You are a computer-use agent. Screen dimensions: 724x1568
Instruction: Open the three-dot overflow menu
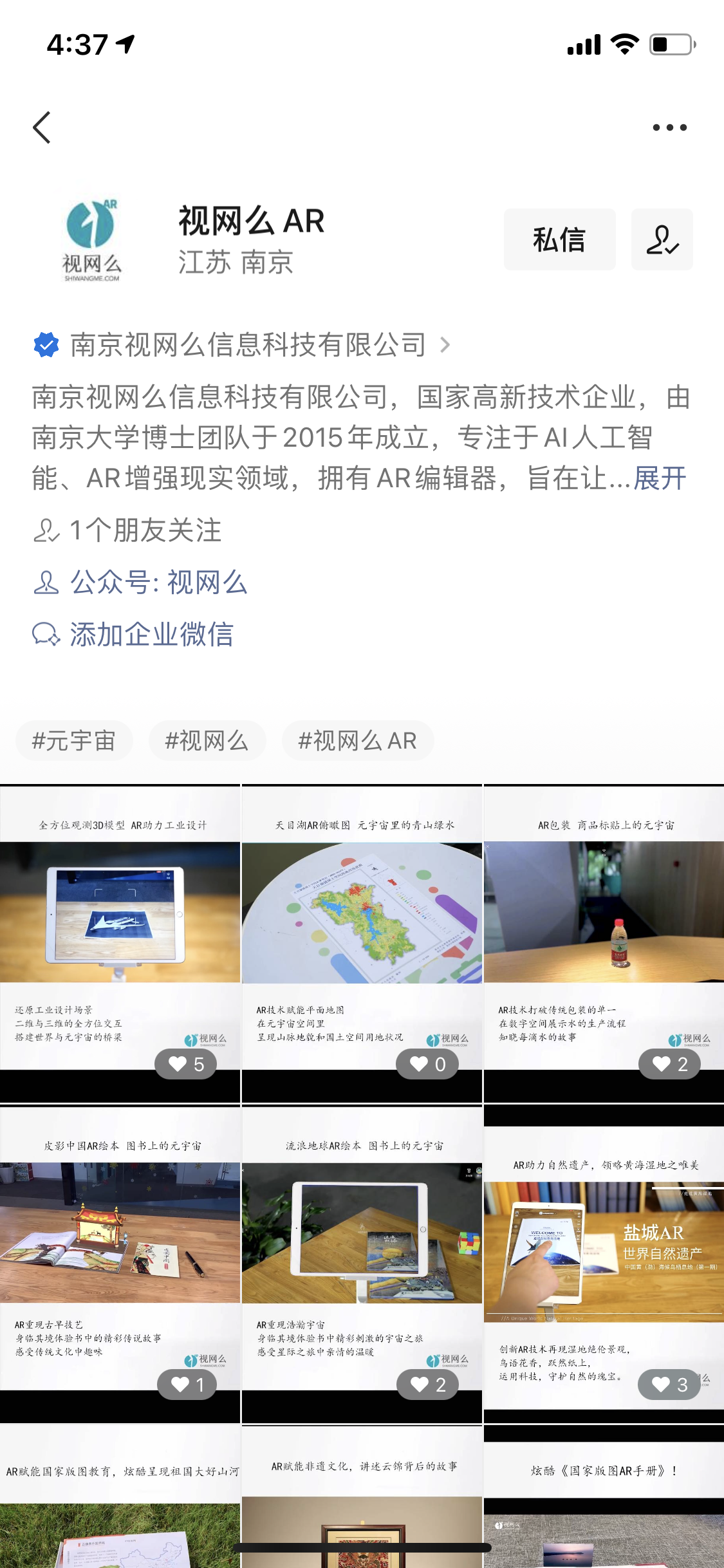coord(669,127)
